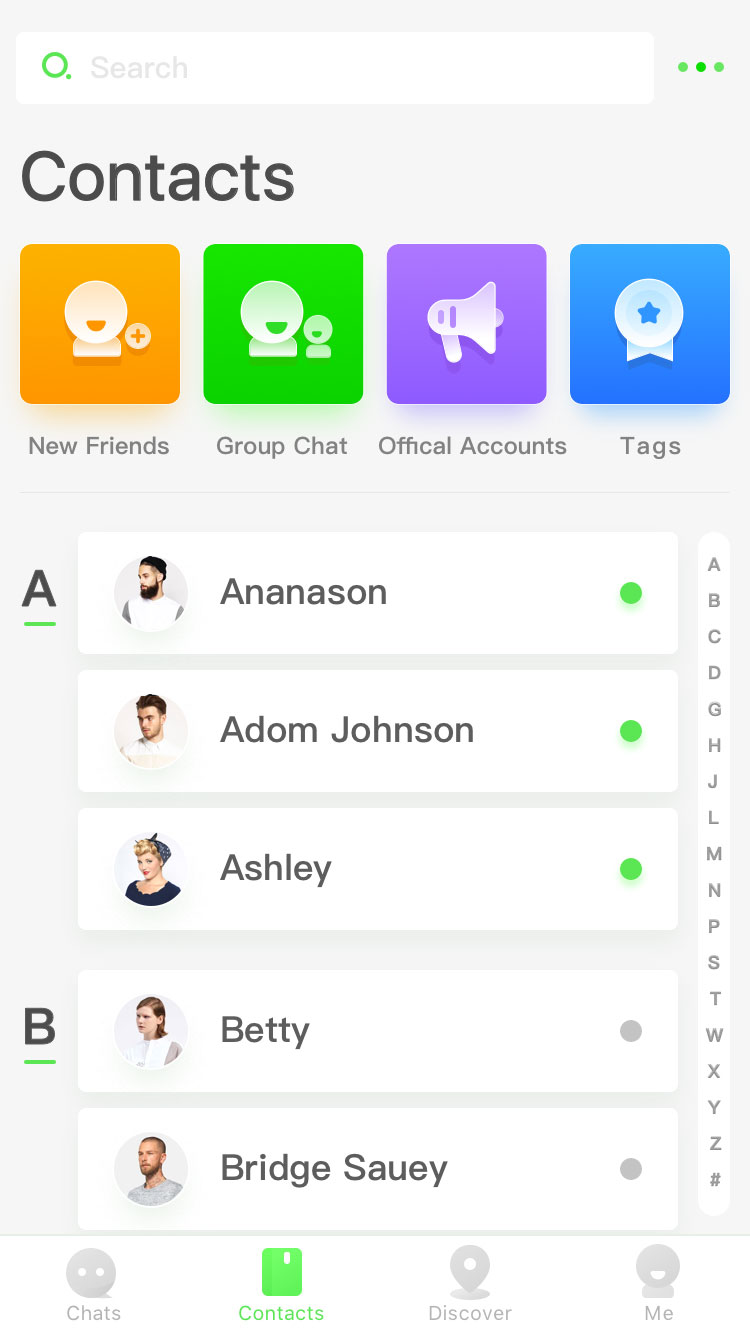Open the three-dot overflow menu

pyautogui.click(x=700, y=67)
